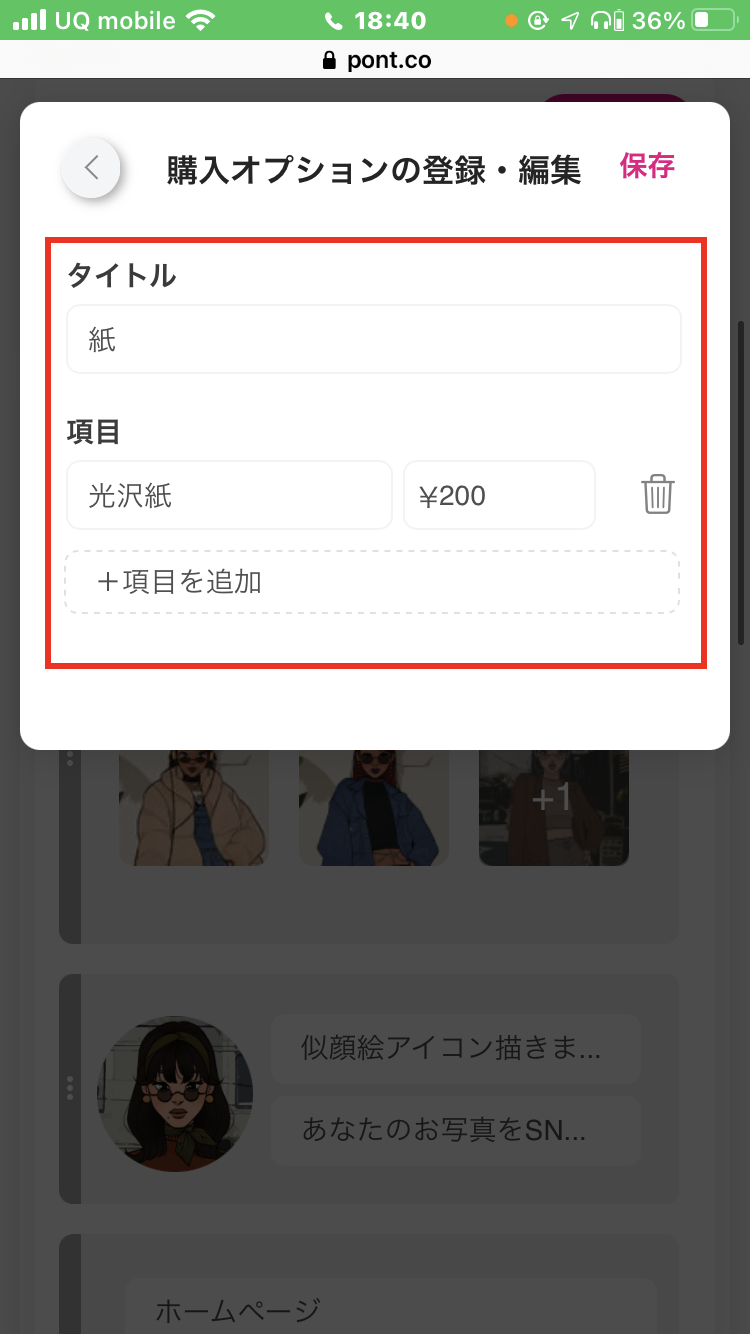Save the purchase option with 保存

647,166
